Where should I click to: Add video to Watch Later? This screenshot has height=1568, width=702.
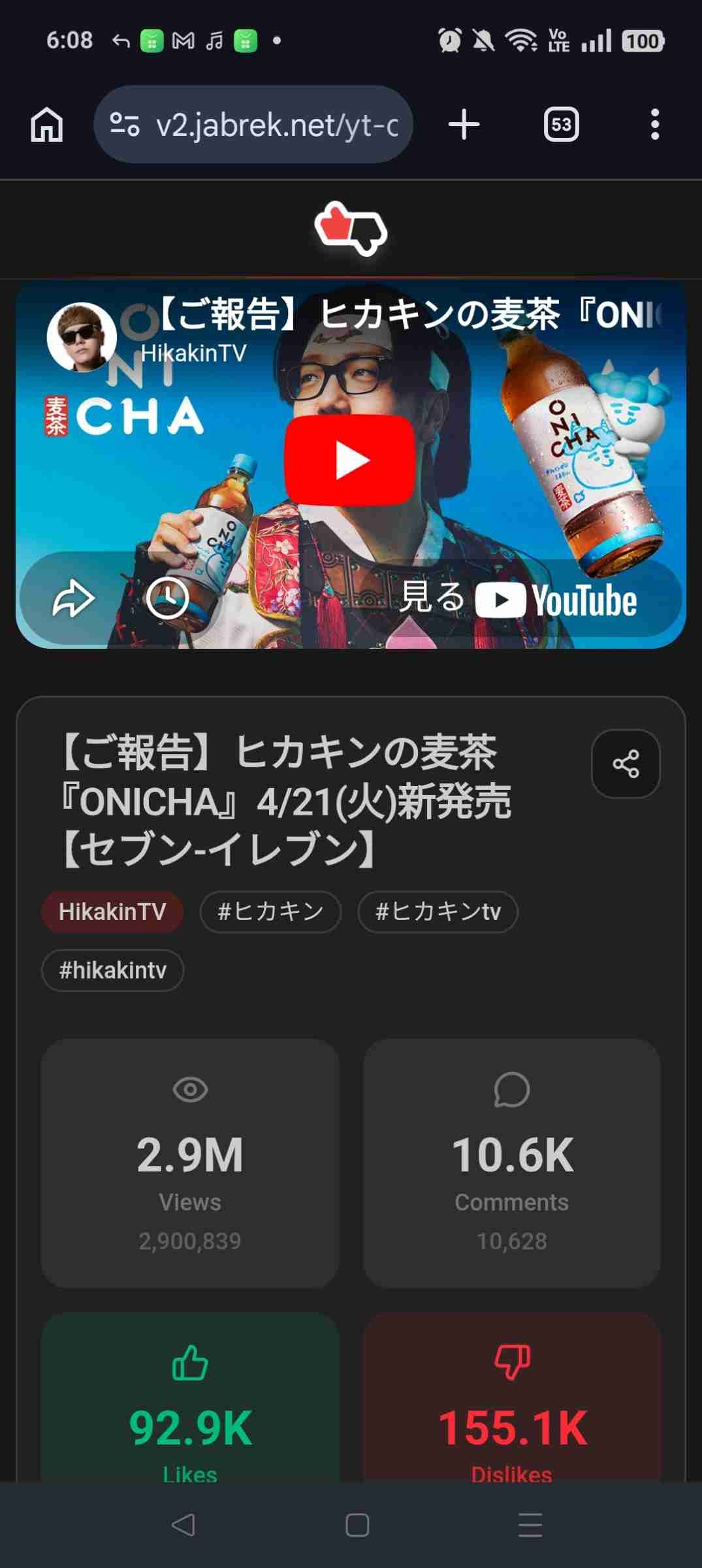[x=168, y=598]
